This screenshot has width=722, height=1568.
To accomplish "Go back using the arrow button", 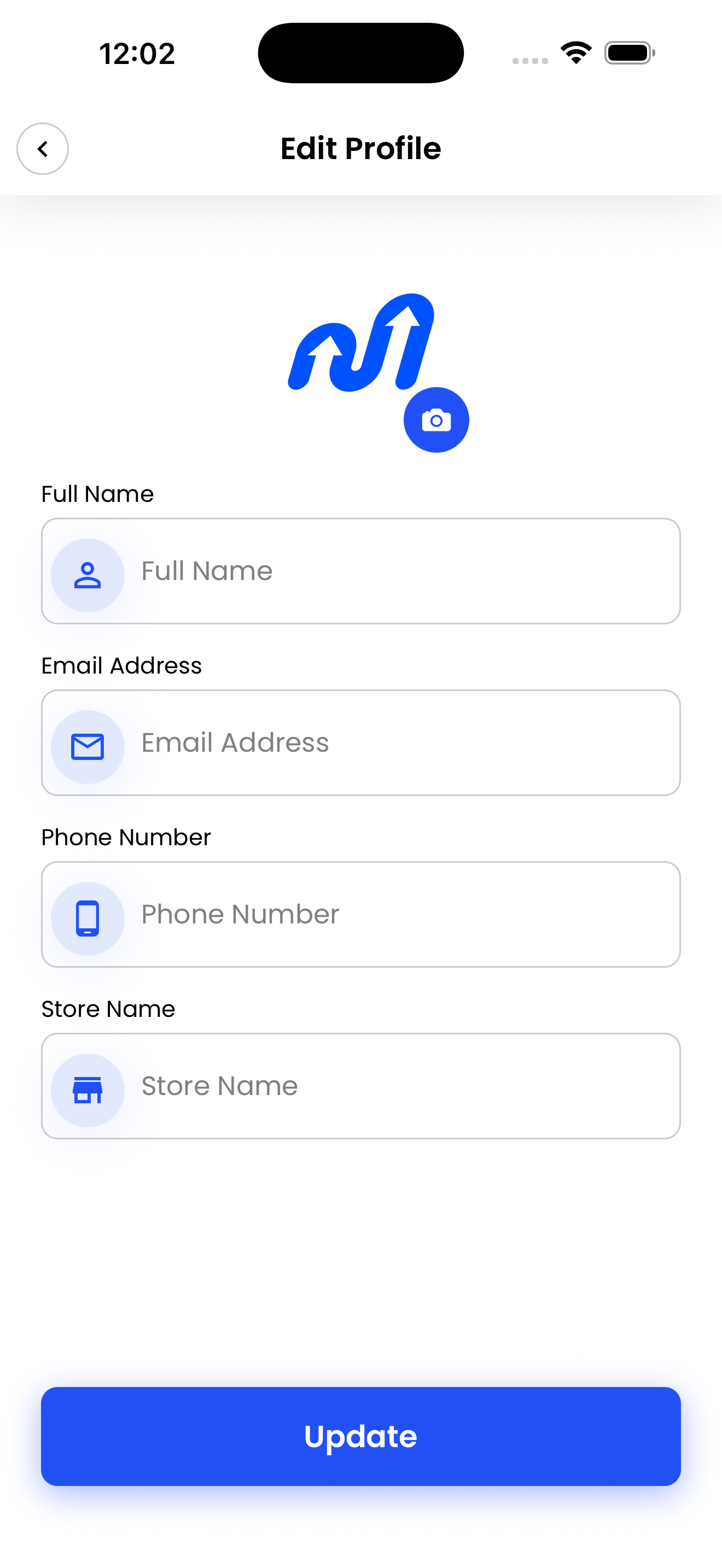I will click(42, 149).
